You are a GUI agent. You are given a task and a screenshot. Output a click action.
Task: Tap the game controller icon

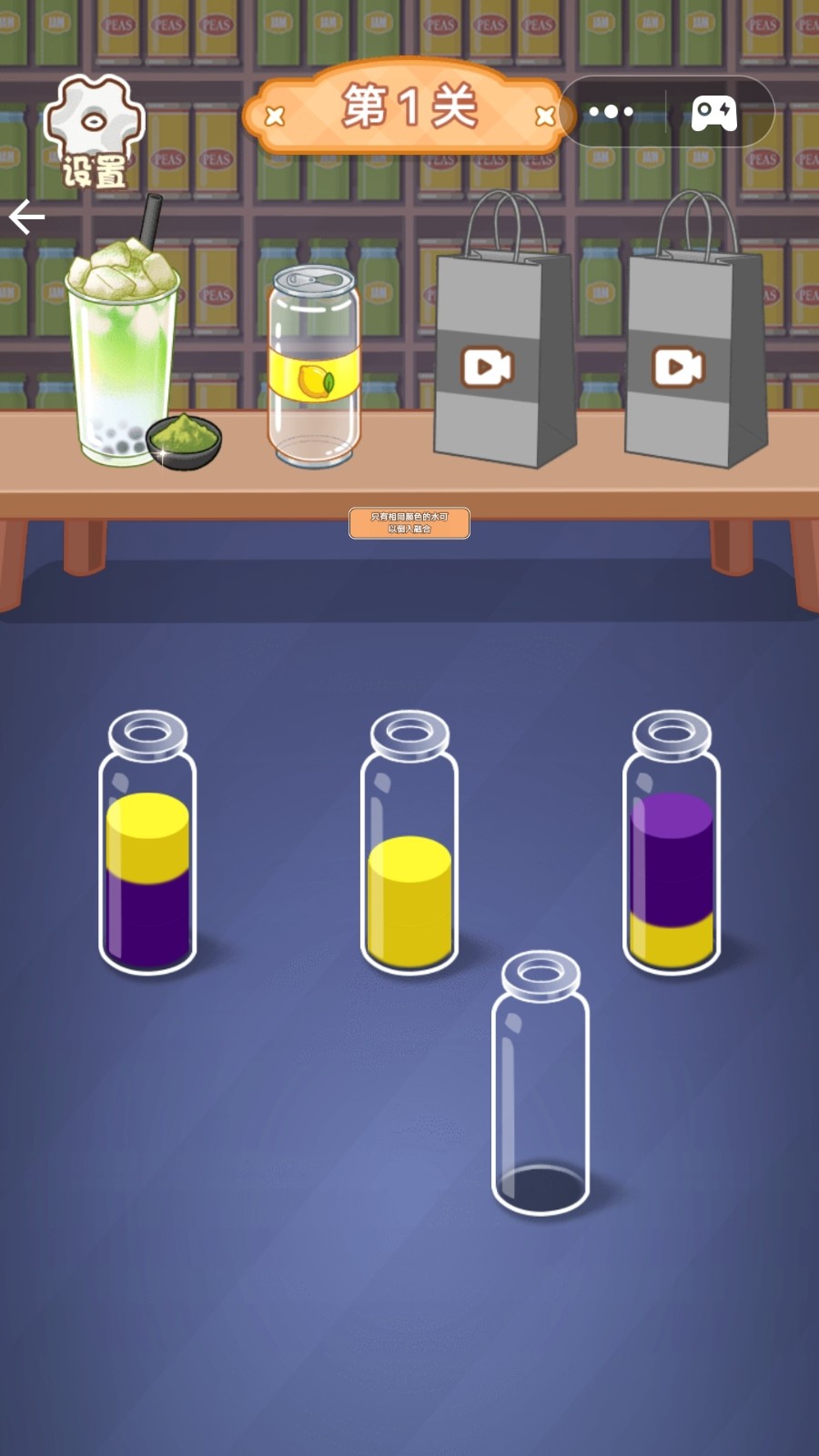point(714,113)
